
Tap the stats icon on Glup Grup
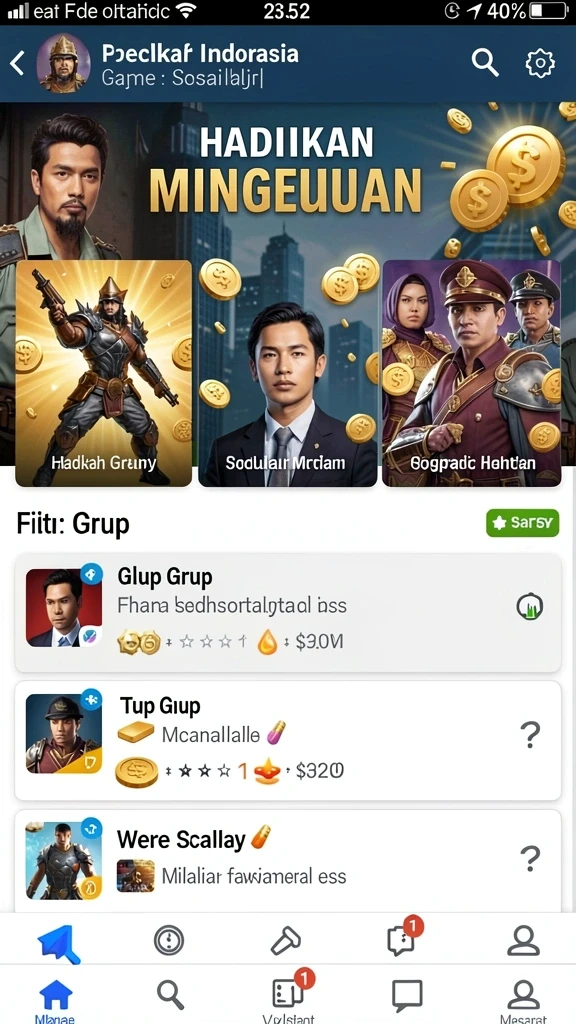530,607
